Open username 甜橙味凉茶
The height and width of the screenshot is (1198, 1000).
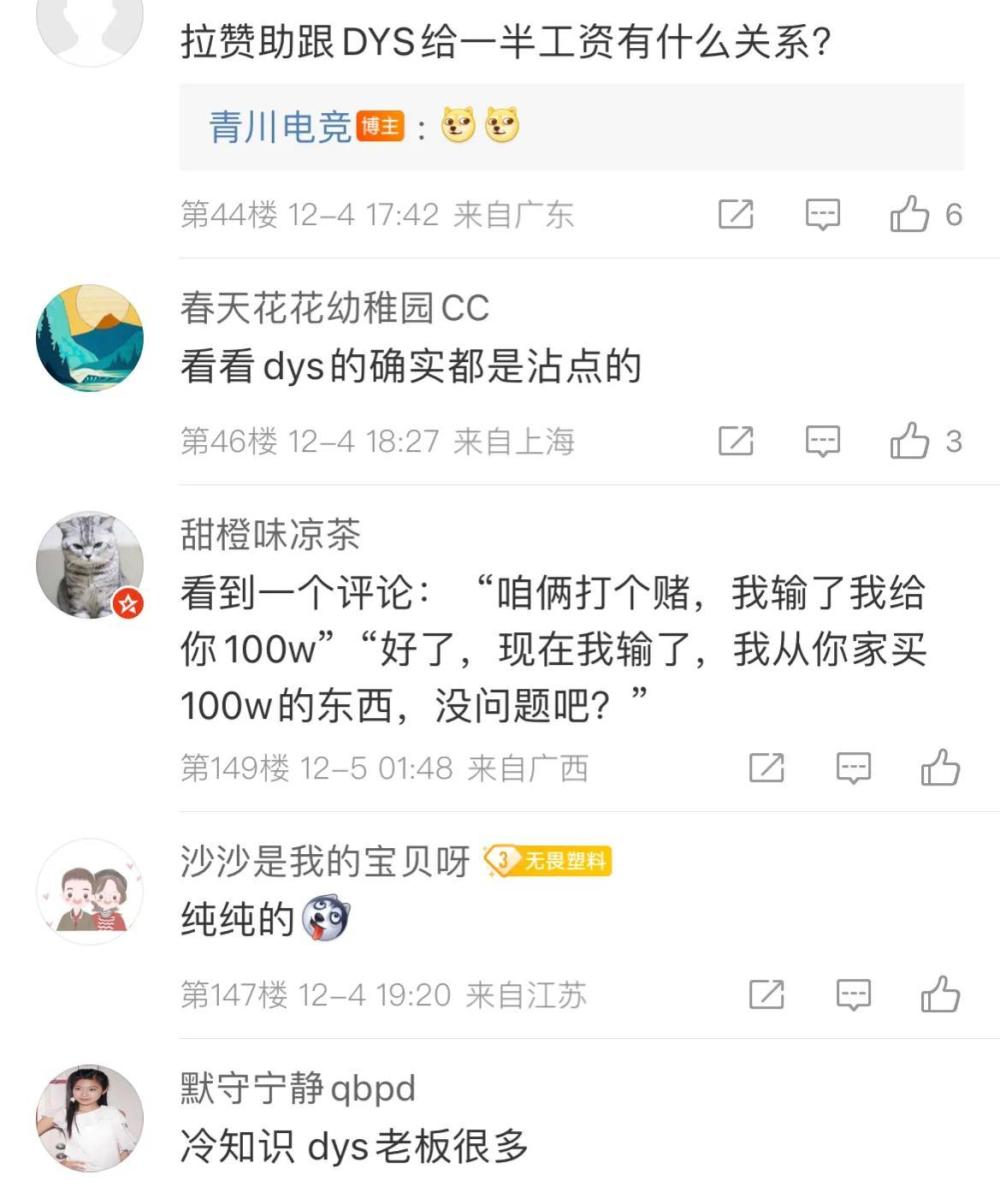point(270,535)
